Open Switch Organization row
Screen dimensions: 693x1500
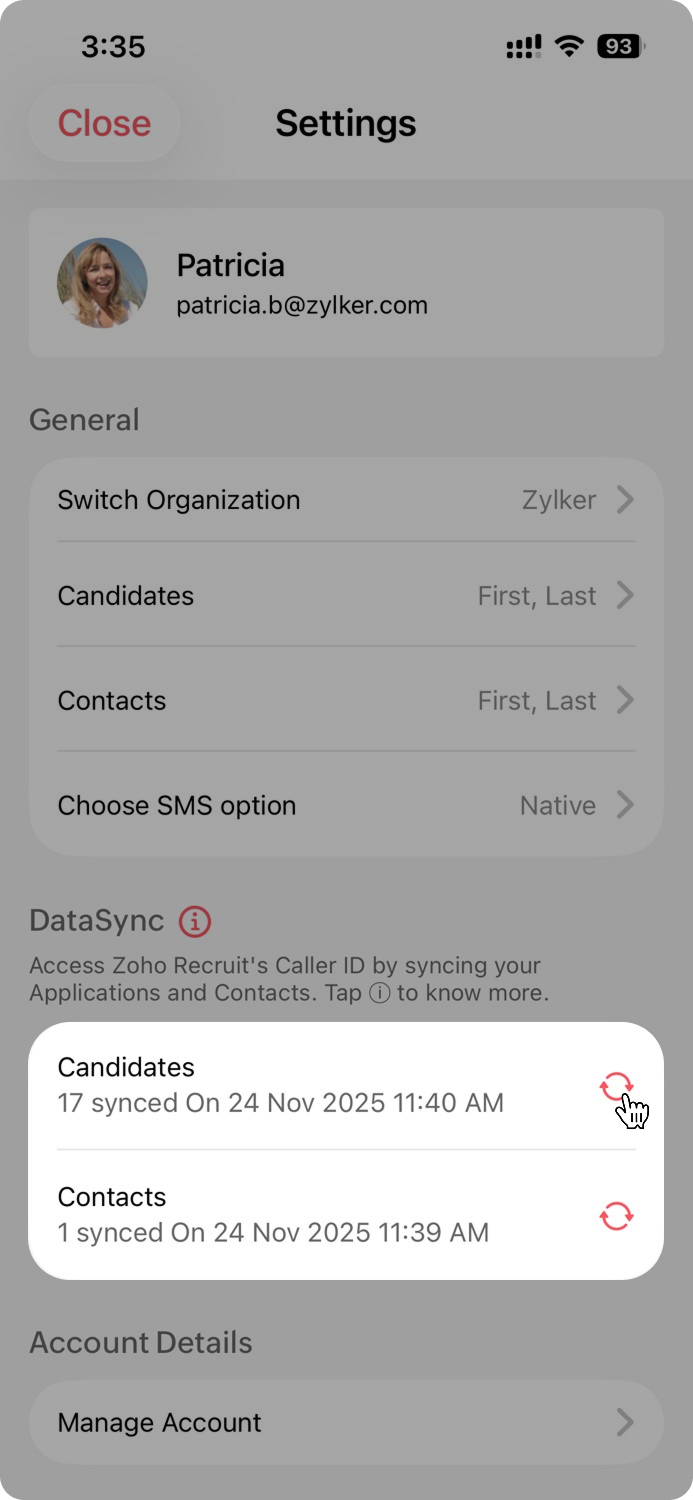point(345,500)
